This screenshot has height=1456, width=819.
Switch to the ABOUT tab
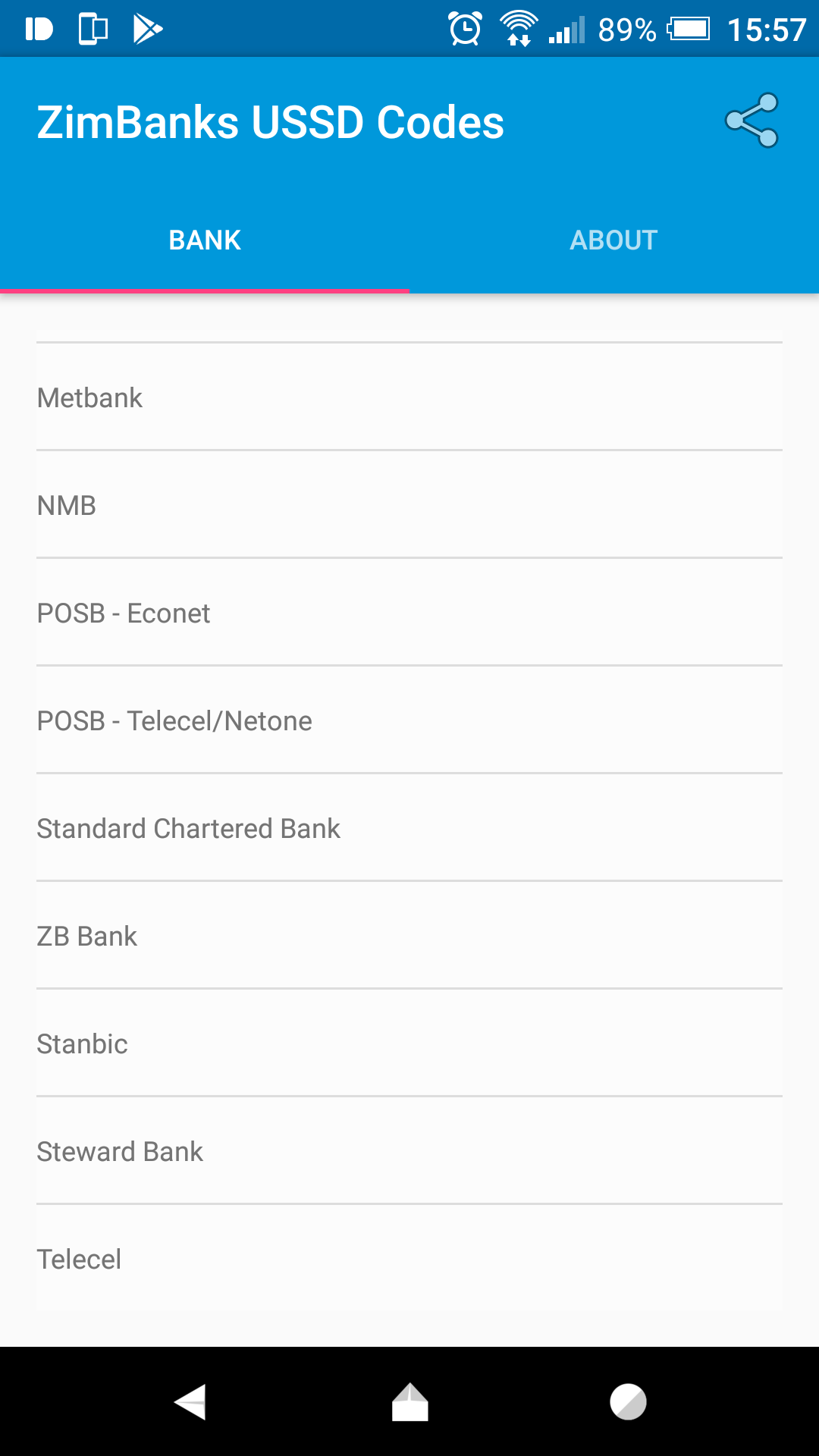point(614,240)
